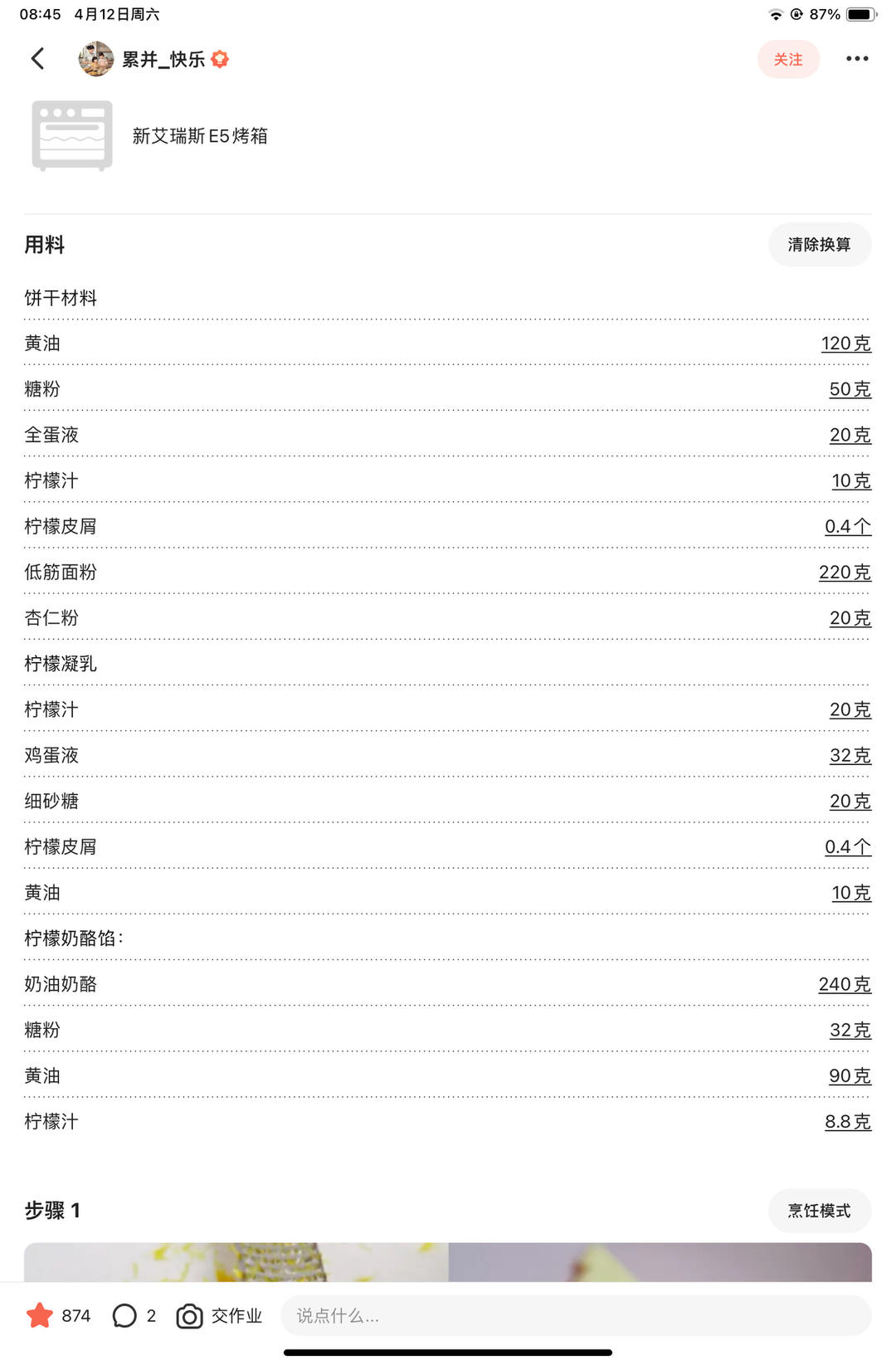Open 烹饪模式 cooking mode
896x1365 pixels.
(820, 1211)
